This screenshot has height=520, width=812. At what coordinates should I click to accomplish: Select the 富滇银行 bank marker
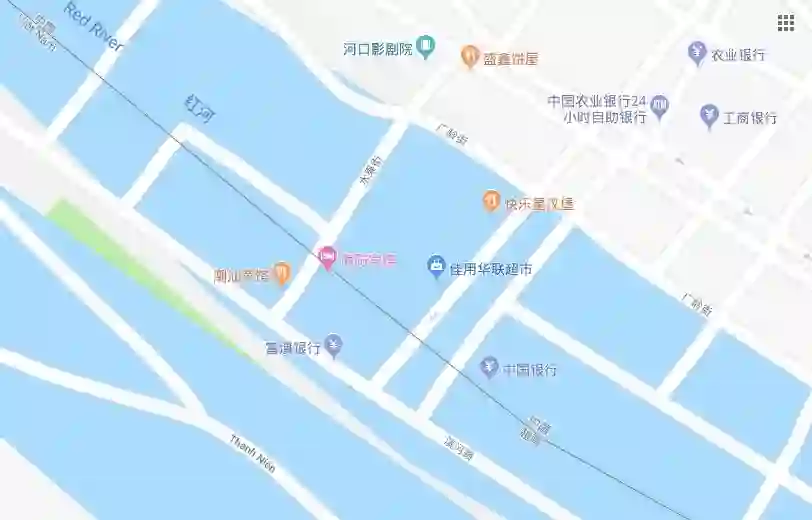(334, 346)
